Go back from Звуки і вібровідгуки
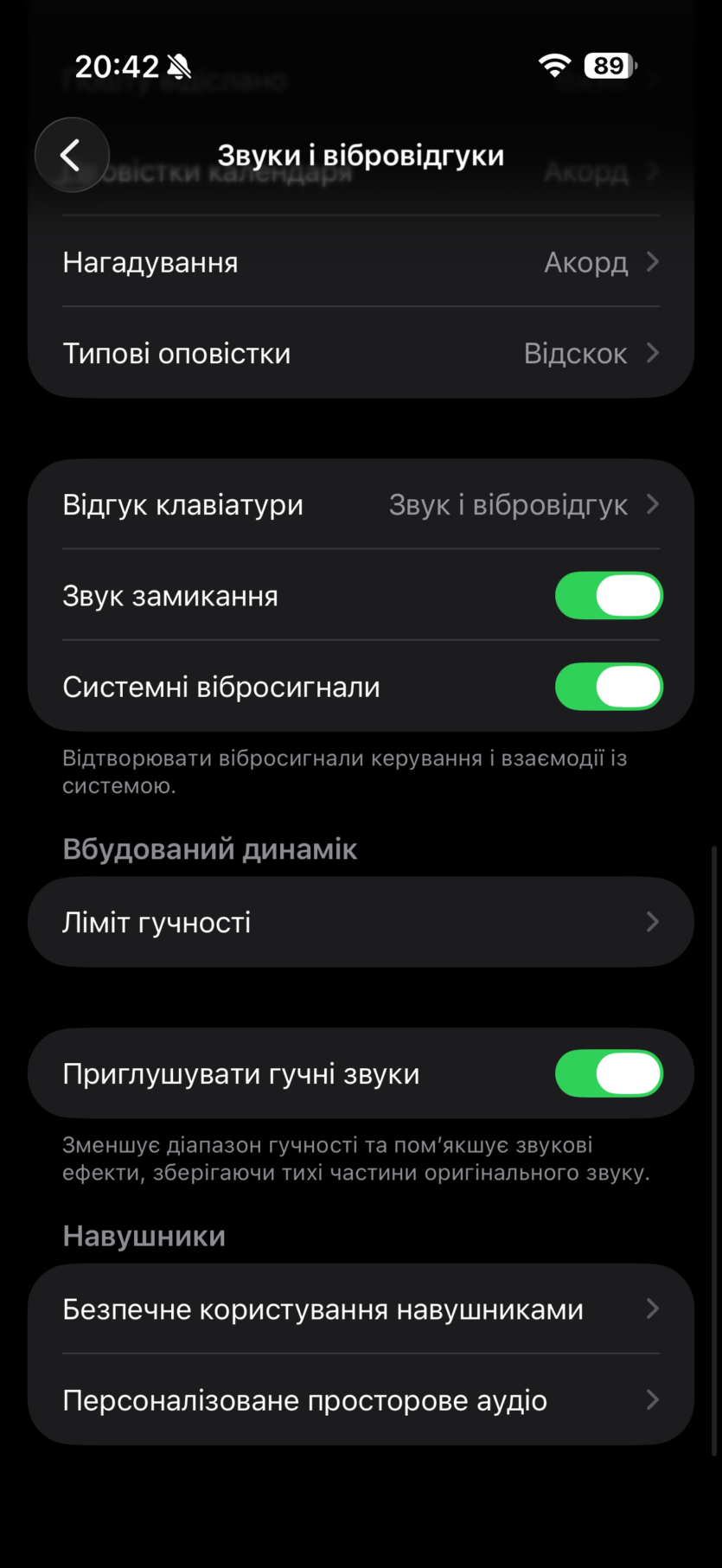Image resolution: width=722 pixels, height=1568 pixels. point(72,156)
